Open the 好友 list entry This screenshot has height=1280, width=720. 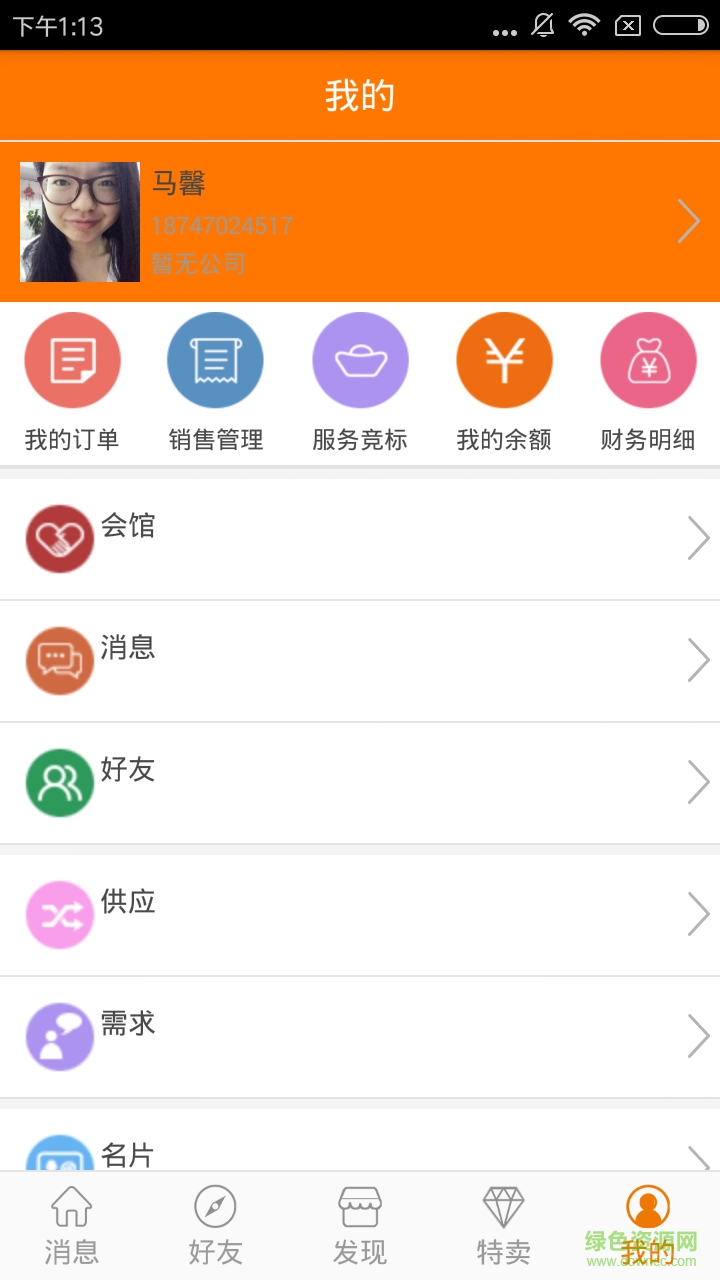360,781
